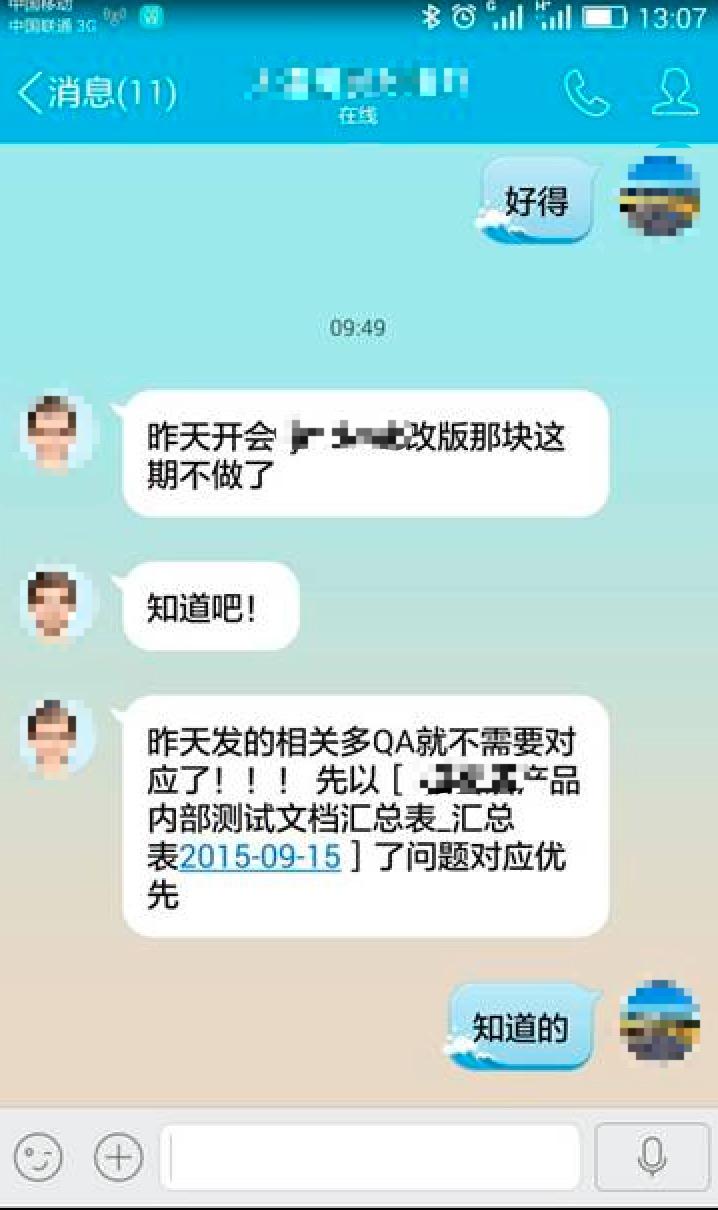Focus the message text box

point(370,1158)
